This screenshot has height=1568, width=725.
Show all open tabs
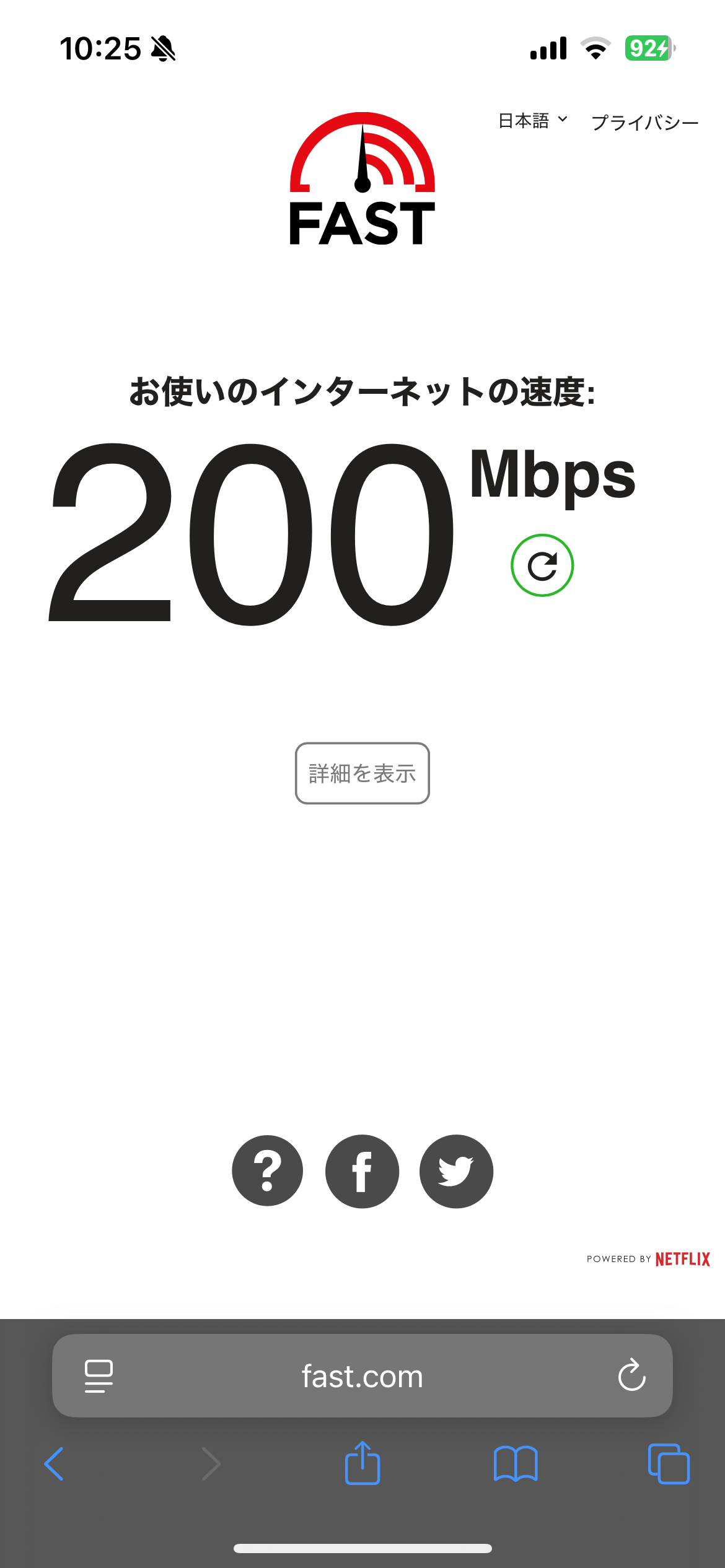click(x=669, y=1464)
